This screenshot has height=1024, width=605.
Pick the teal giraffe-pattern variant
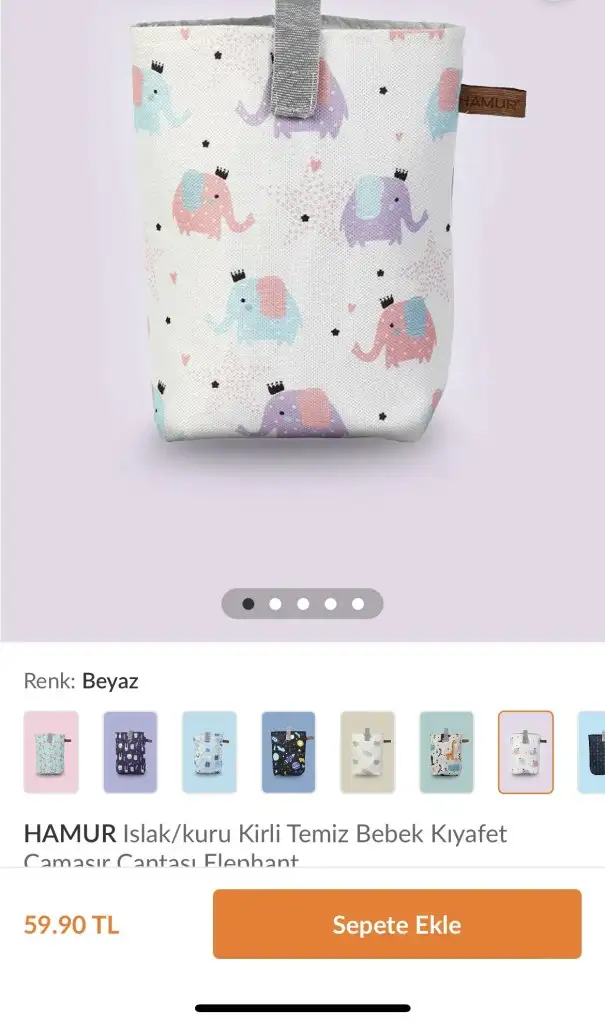446,752
